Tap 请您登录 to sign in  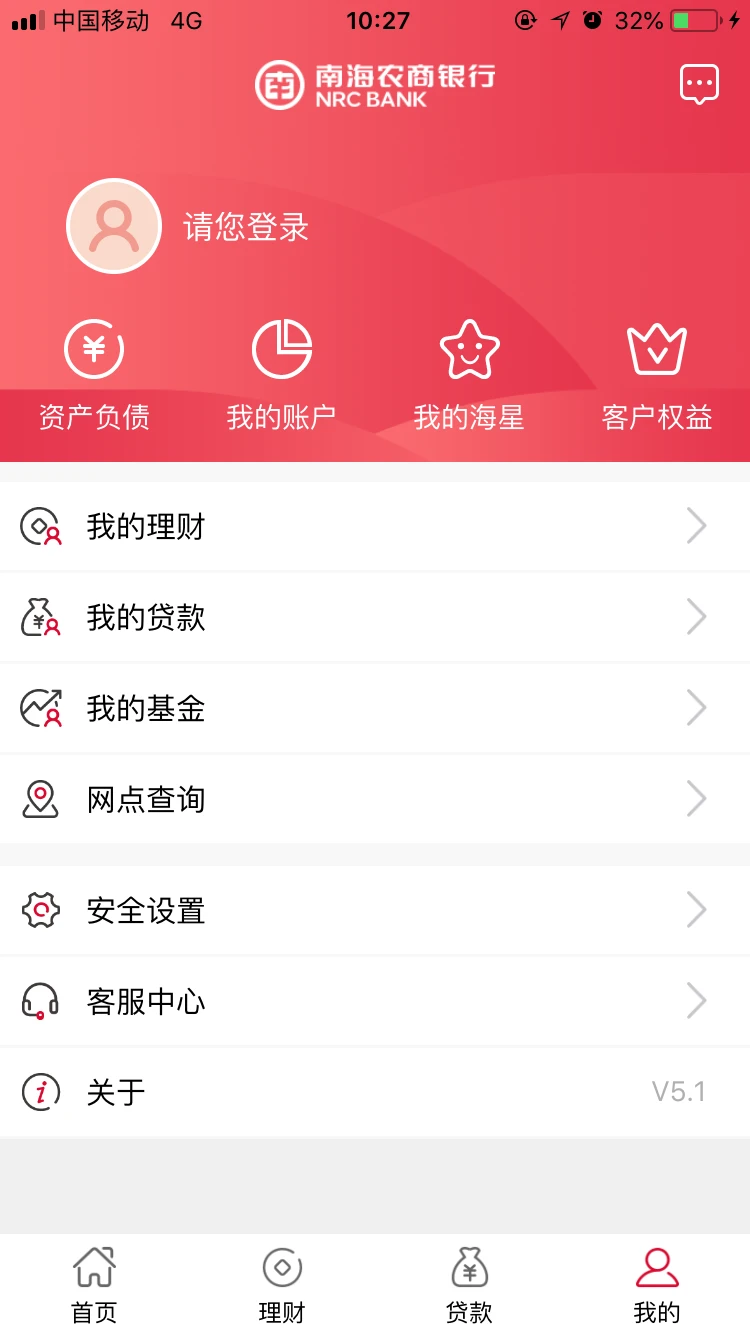pos(246,226)
